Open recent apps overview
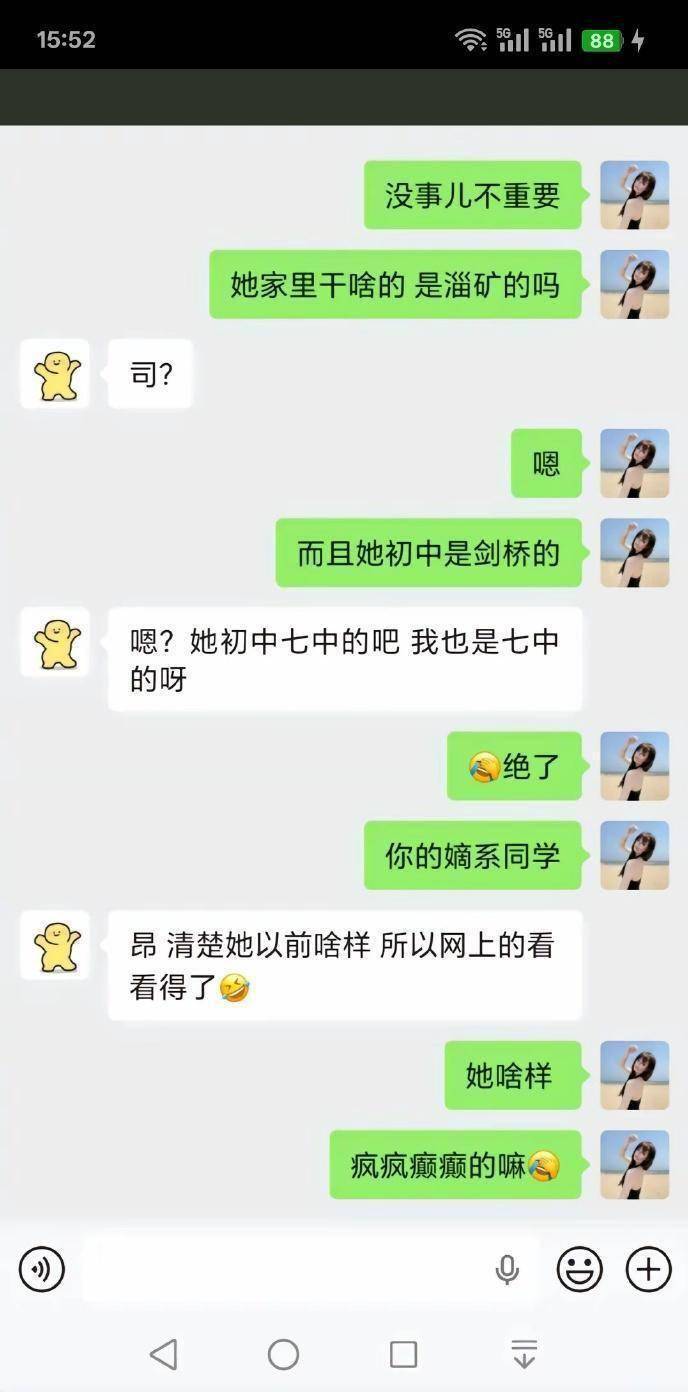This screenshot has width=688, height=1392. coord(403,1354)
